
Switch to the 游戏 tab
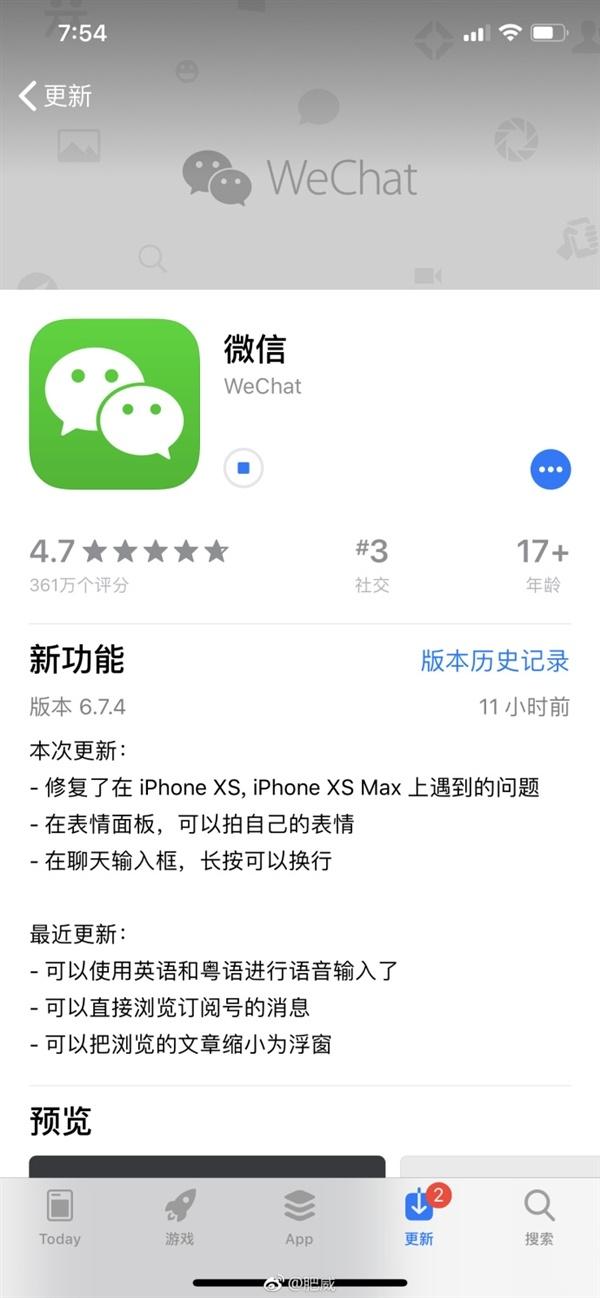coord(180,1217)
